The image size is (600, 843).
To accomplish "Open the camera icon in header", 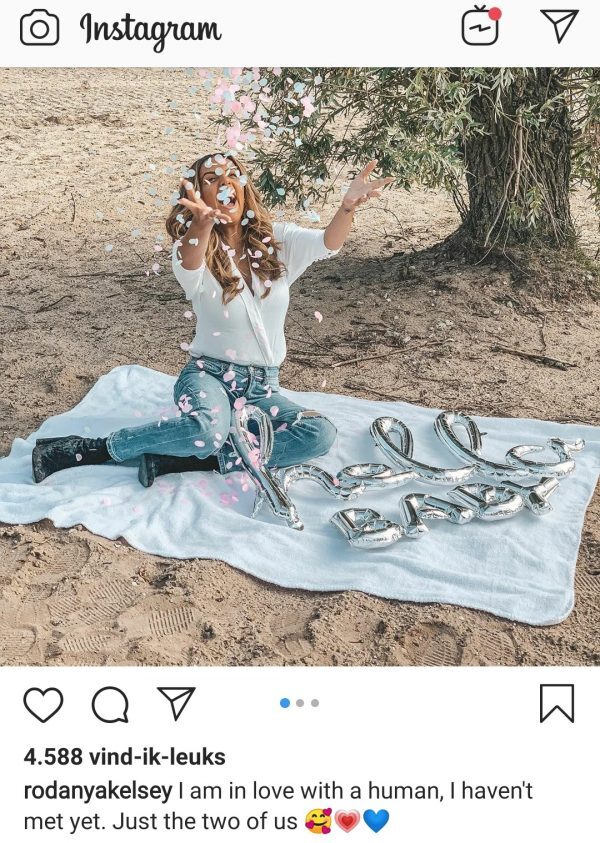I will point(39,27).
